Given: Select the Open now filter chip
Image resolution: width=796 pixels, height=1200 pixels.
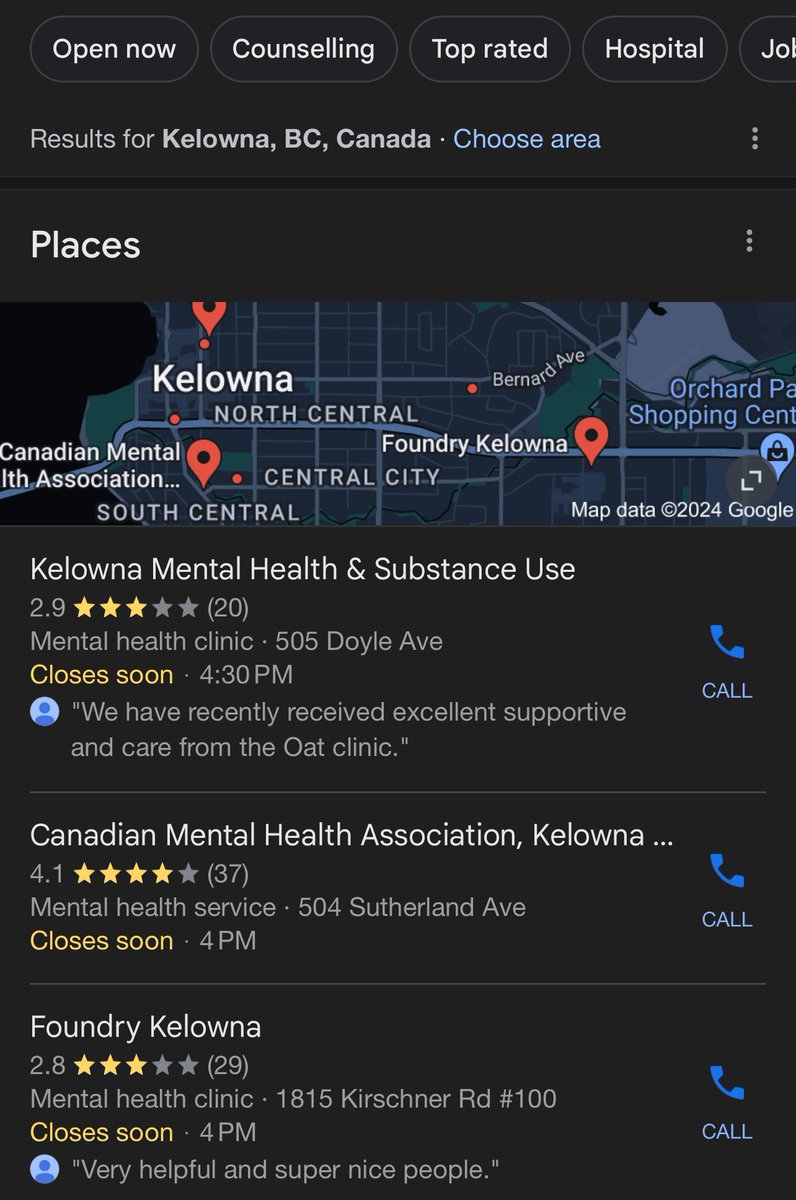Looking at the screenshot, I should coord(114,49).
